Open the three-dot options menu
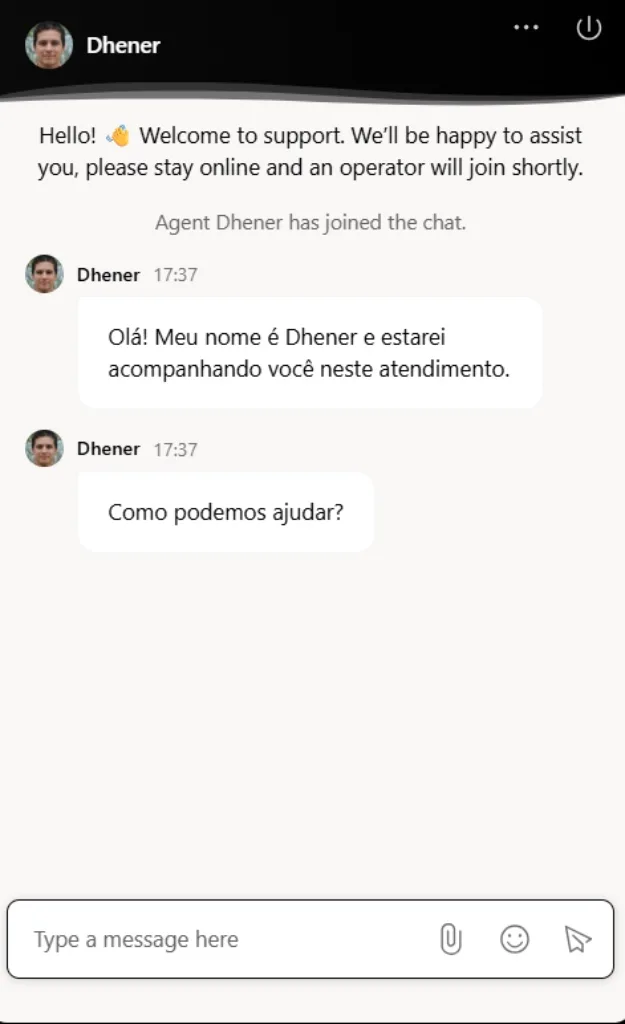 [x=526, y=28]
